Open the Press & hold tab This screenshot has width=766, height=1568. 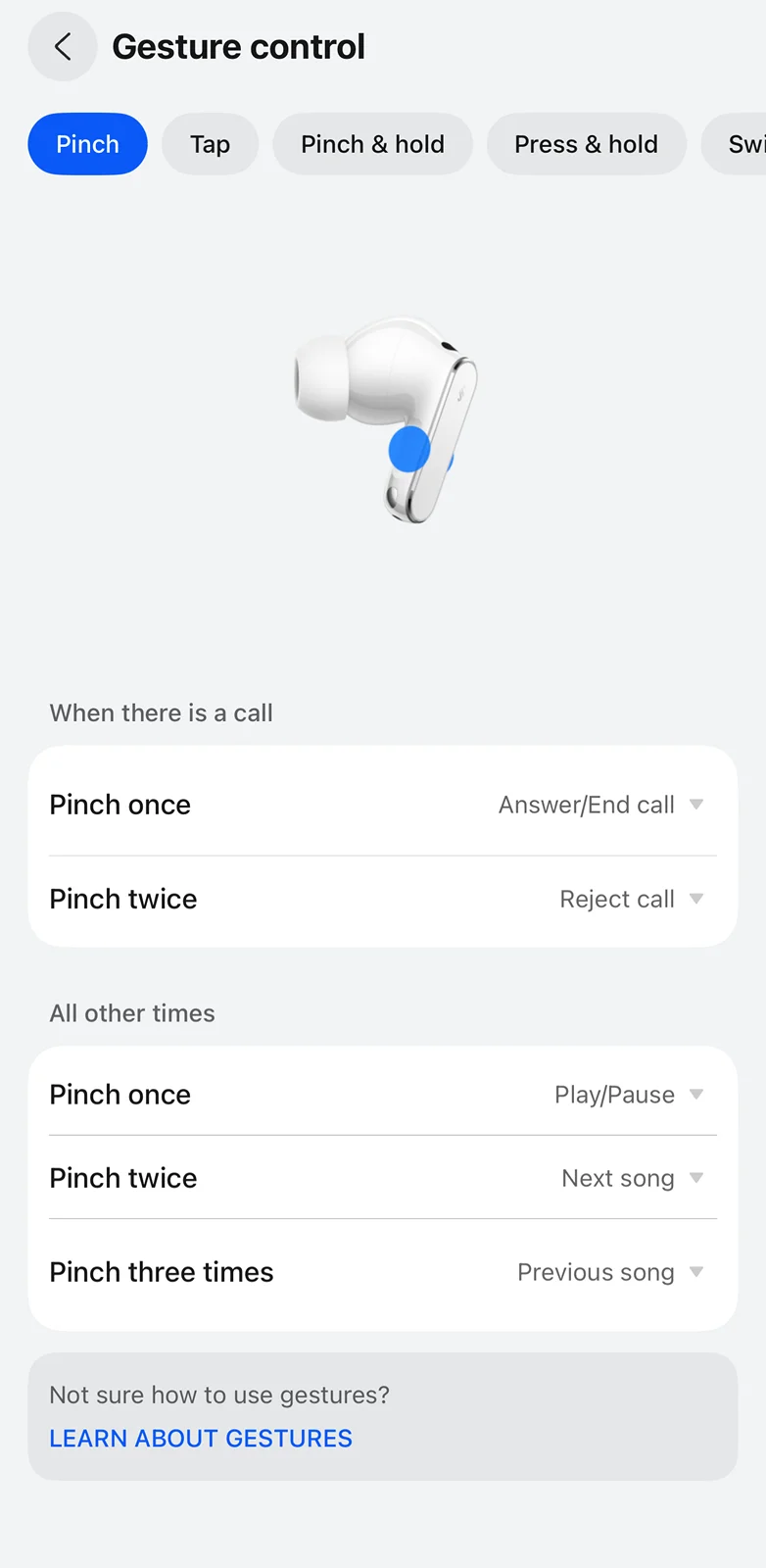(586, 144)
